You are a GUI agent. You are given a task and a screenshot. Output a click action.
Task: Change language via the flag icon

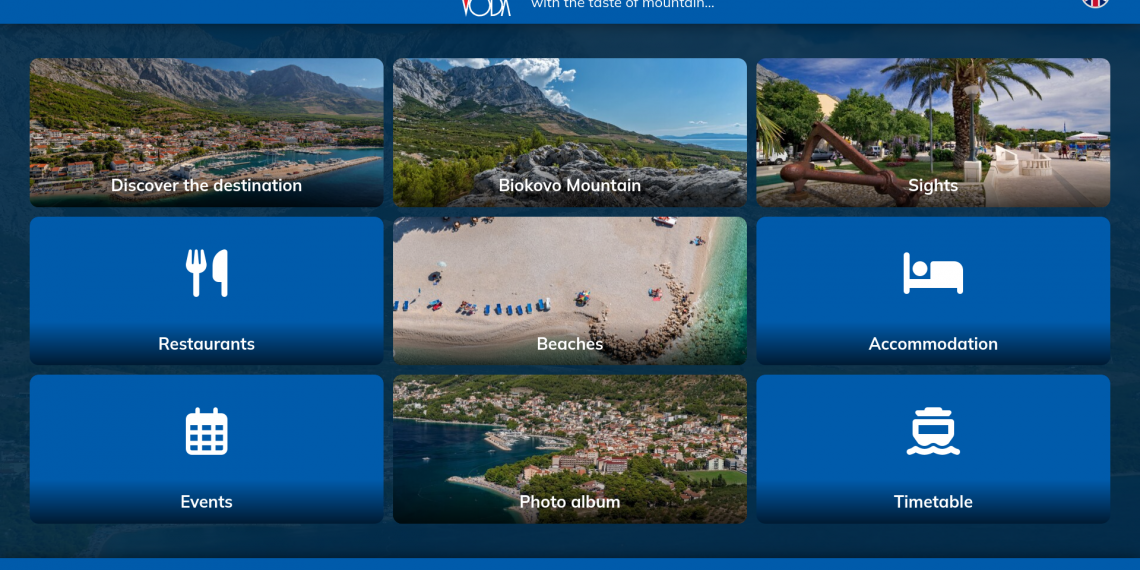coord(1095,3)
